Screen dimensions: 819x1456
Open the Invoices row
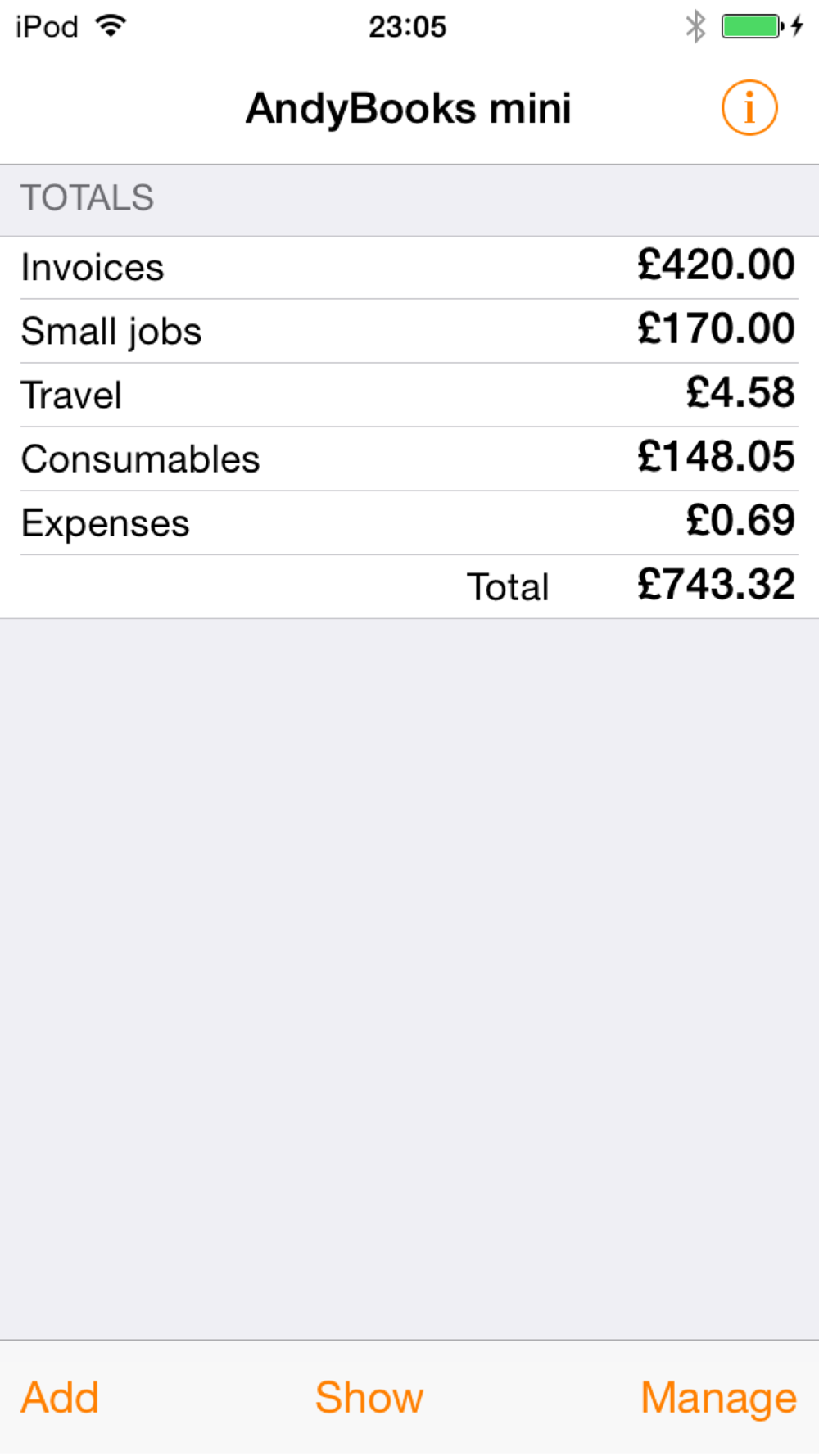409,268
